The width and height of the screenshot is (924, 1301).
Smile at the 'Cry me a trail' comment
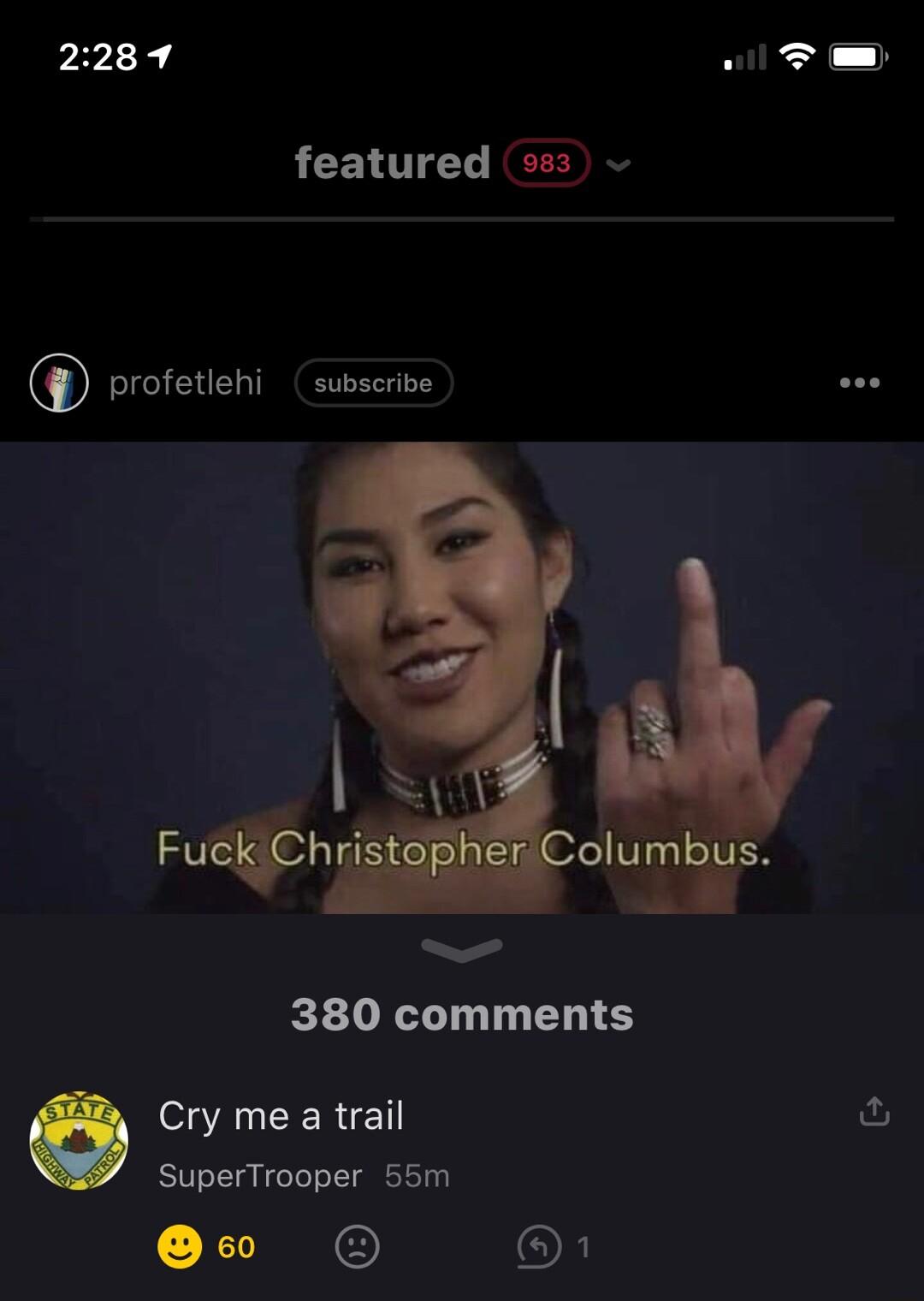[x=180, y=1246]
